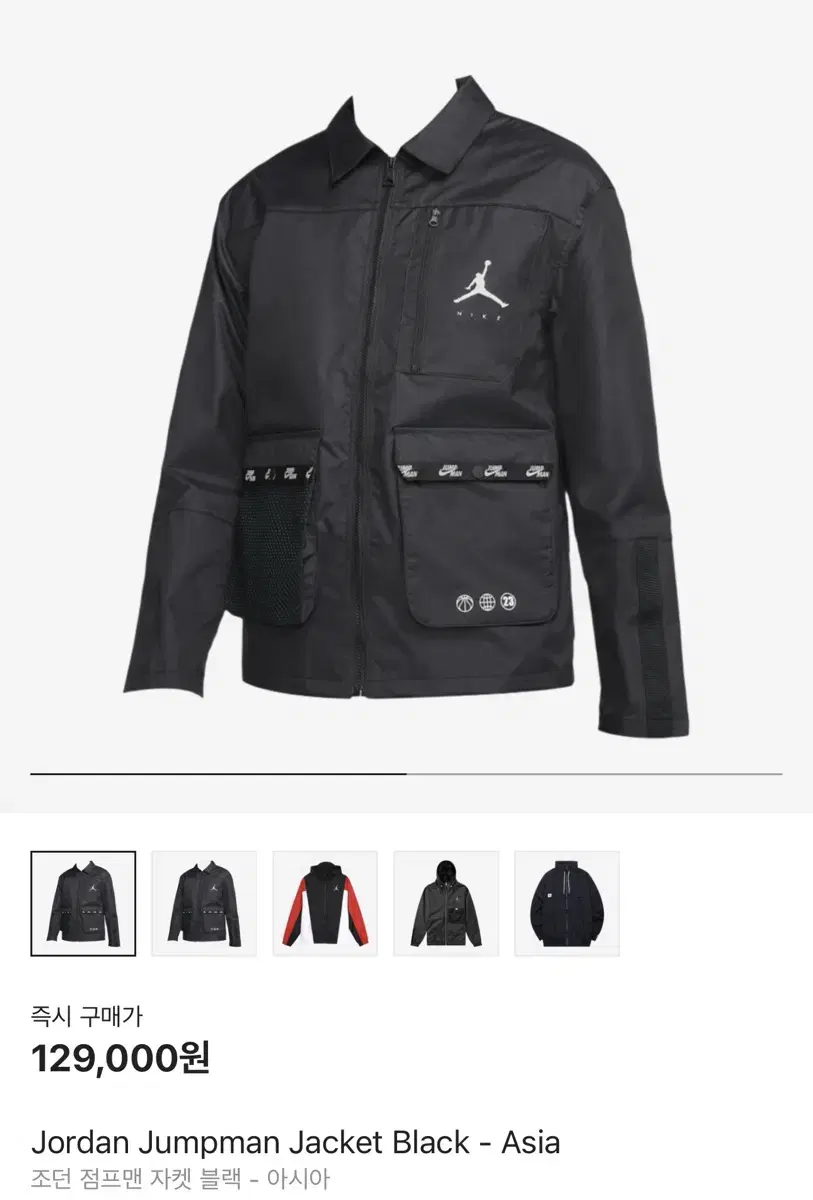
Task: Click the thumbnail gallery row background
Action: click(x=700, y=901)
